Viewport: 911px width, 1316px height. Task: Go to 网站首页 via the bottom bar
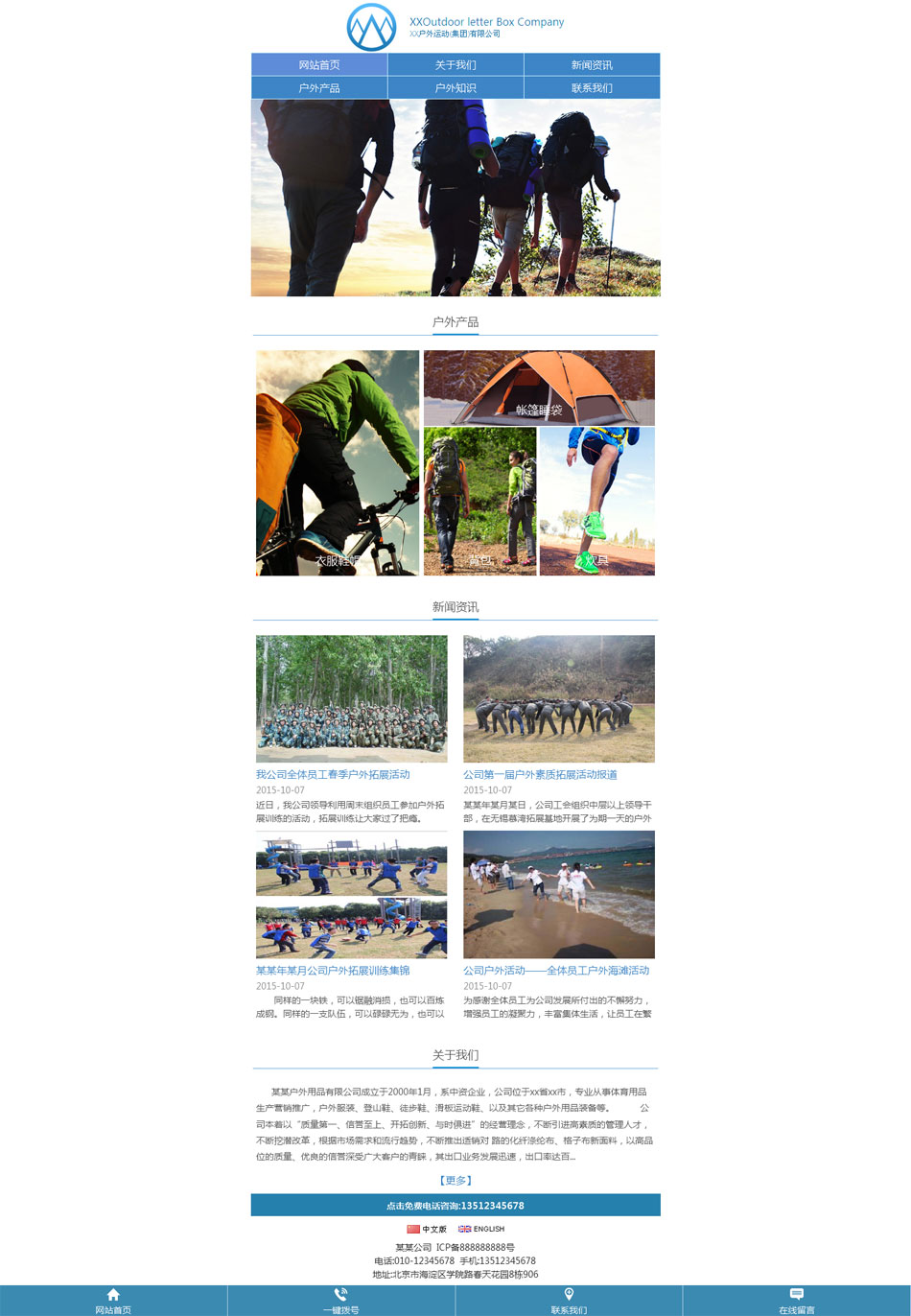113,1301
